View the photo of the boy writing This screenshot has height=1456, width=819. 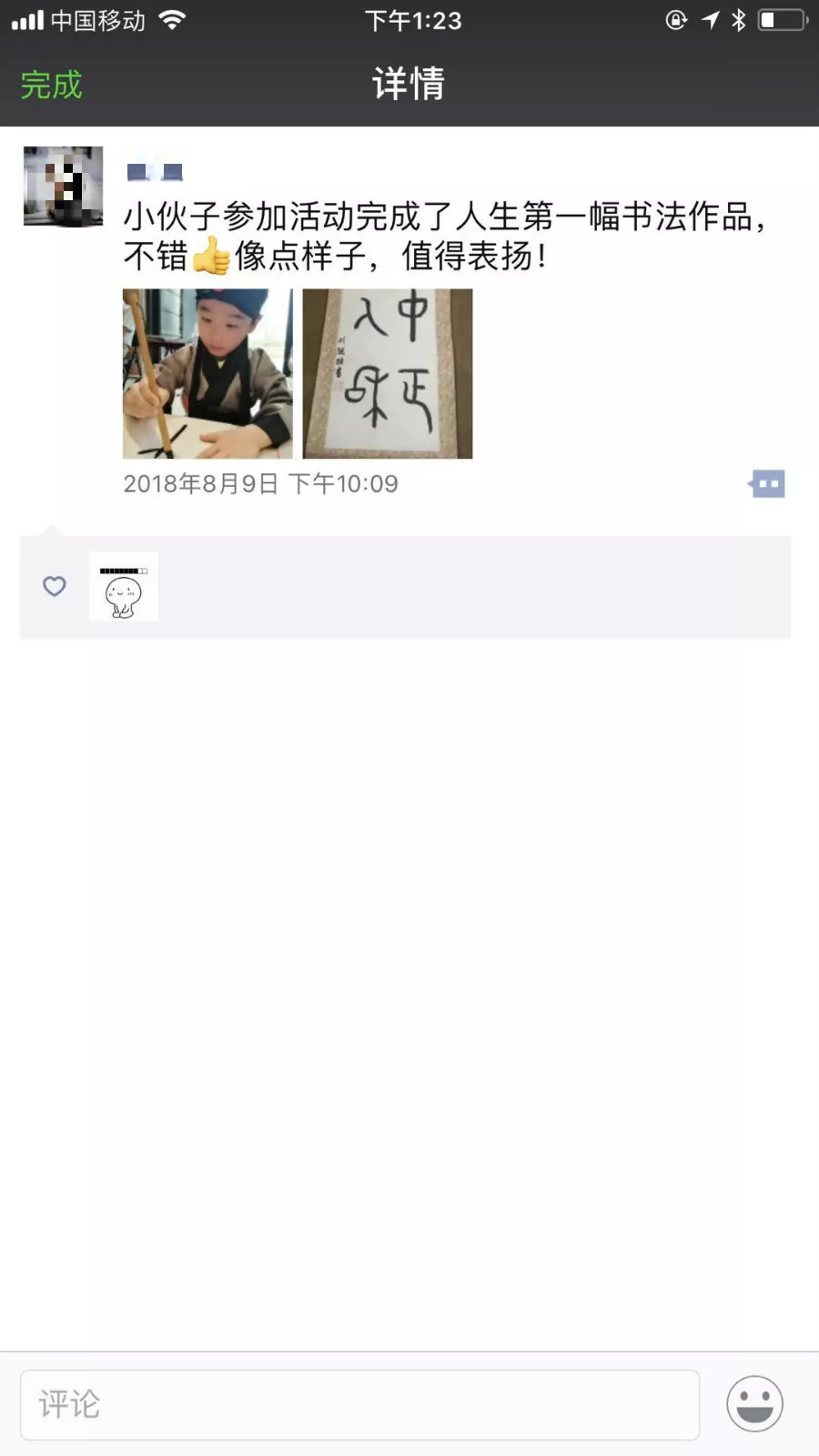pos(207,373)
